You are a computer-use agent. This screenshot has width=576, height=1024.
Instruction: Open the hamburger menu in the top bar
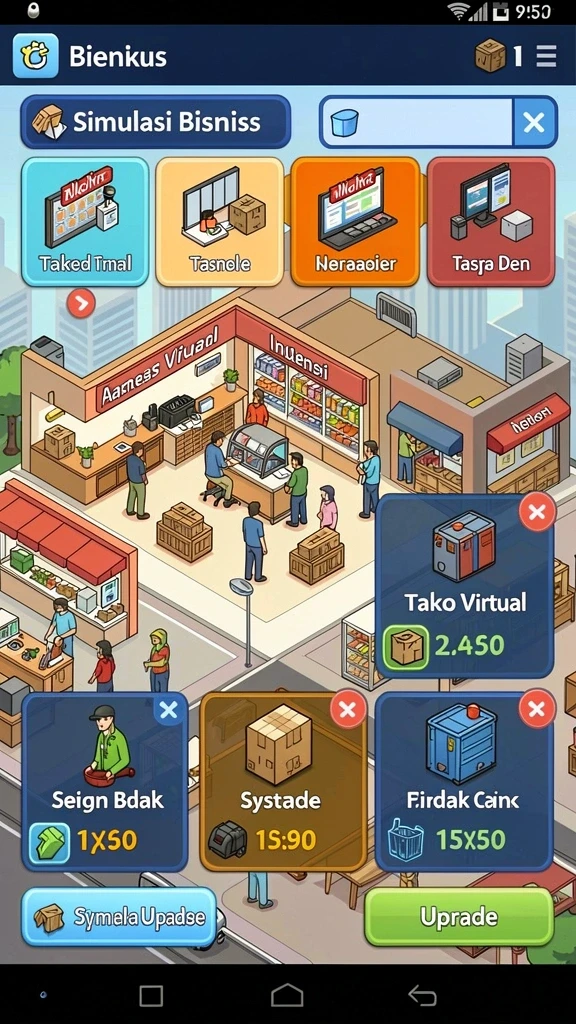pos(546,56)
